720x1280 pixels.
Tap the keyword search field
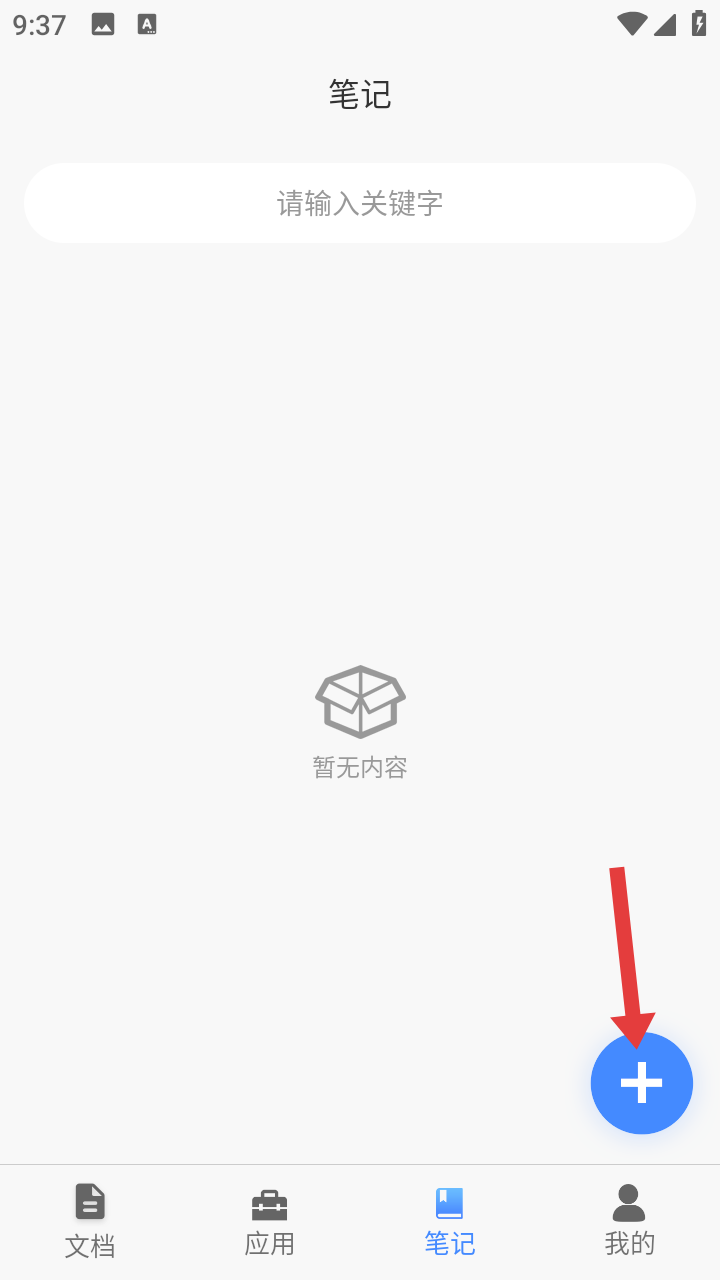pos(360,203)
